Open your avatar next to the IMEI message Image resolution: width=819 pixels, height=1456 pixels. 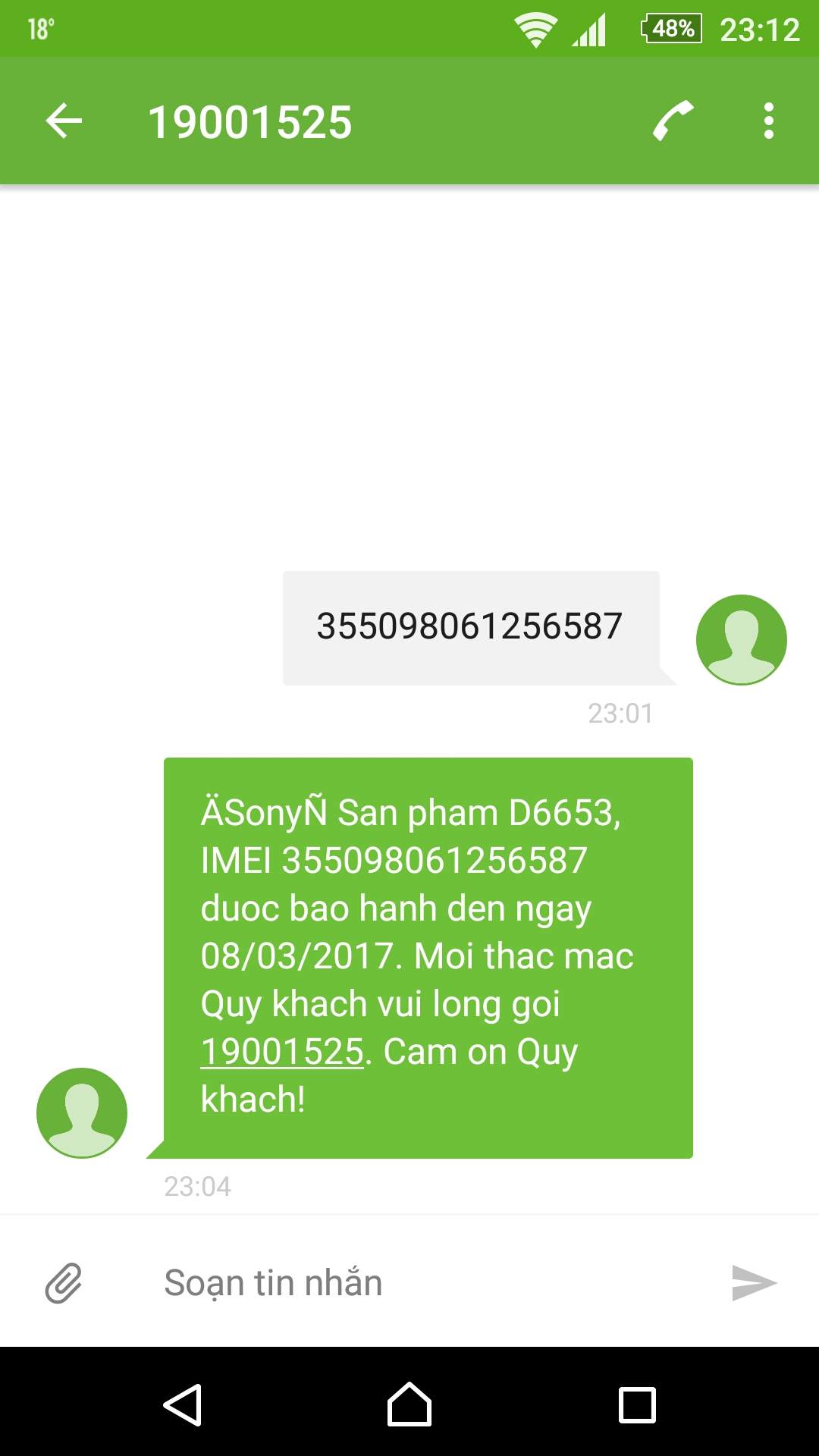tap(742, 639)
